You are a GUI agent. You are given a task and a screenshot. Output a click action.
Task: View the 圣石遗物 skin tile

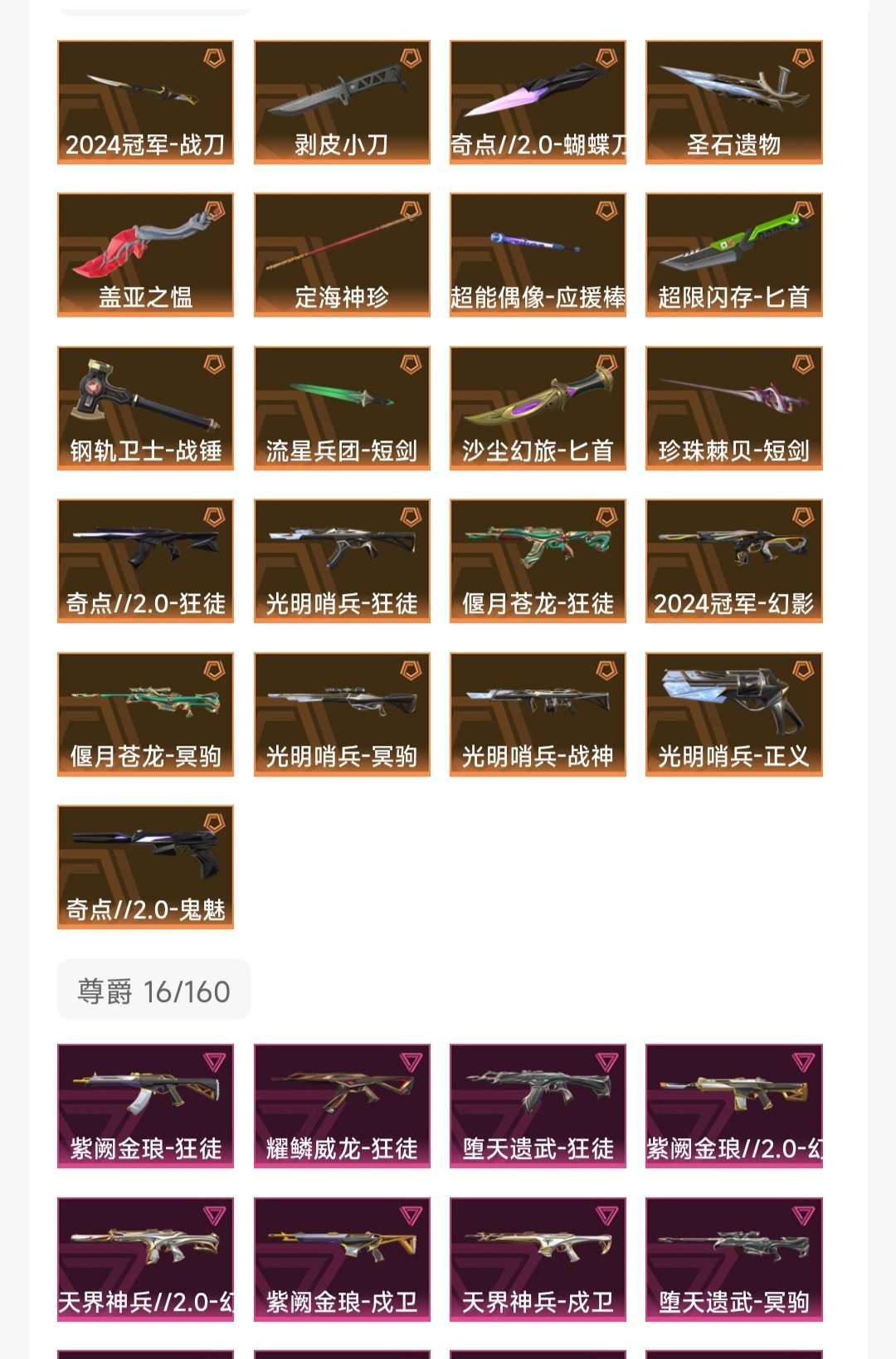[733, 102]
